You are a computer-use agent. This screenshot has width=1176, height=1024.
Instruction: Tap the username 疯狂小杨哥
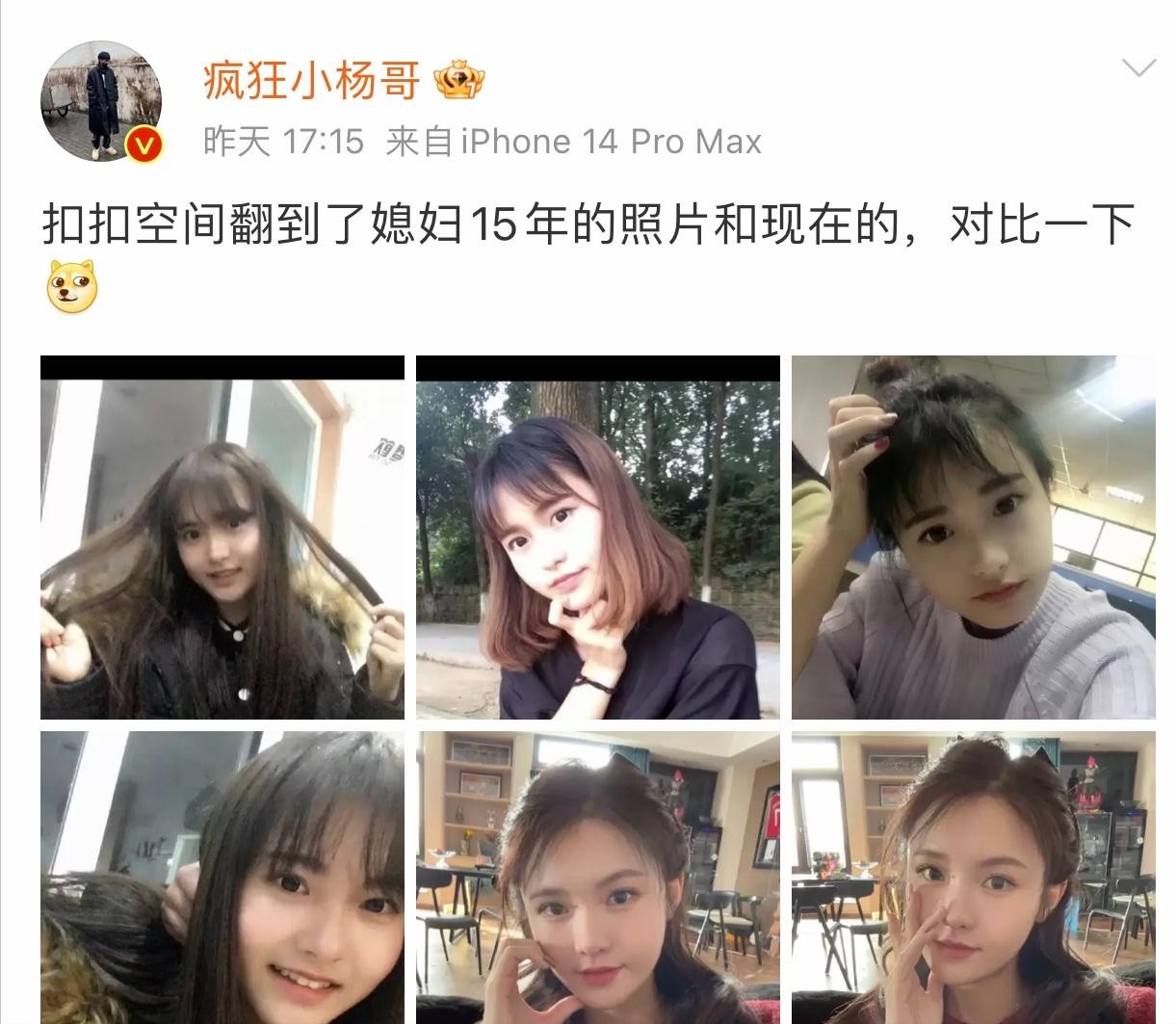[x=311, y=81]
